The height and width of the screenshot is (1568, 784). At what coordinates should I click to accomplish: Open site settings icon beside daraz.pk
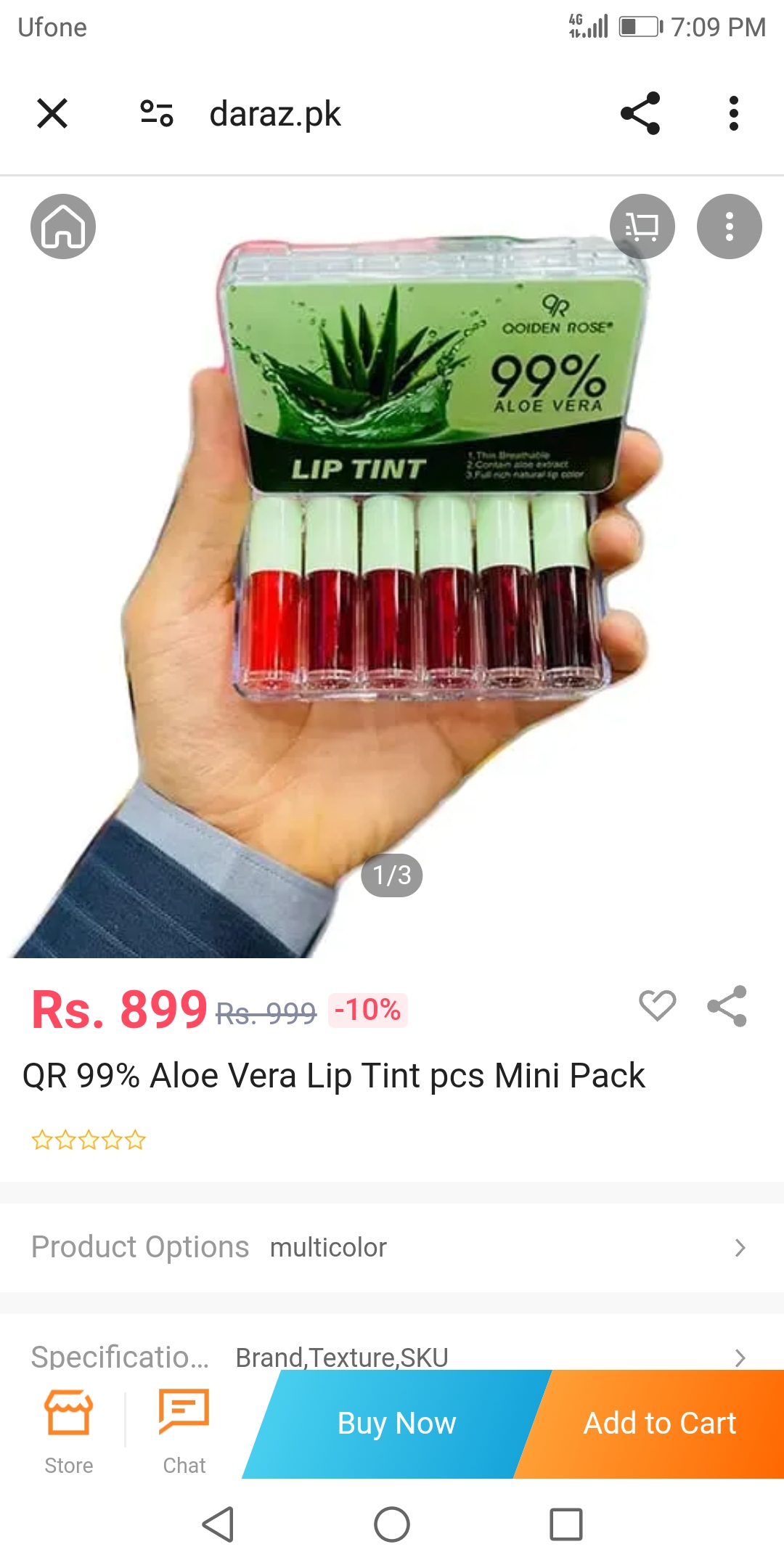tap(157, 113)
